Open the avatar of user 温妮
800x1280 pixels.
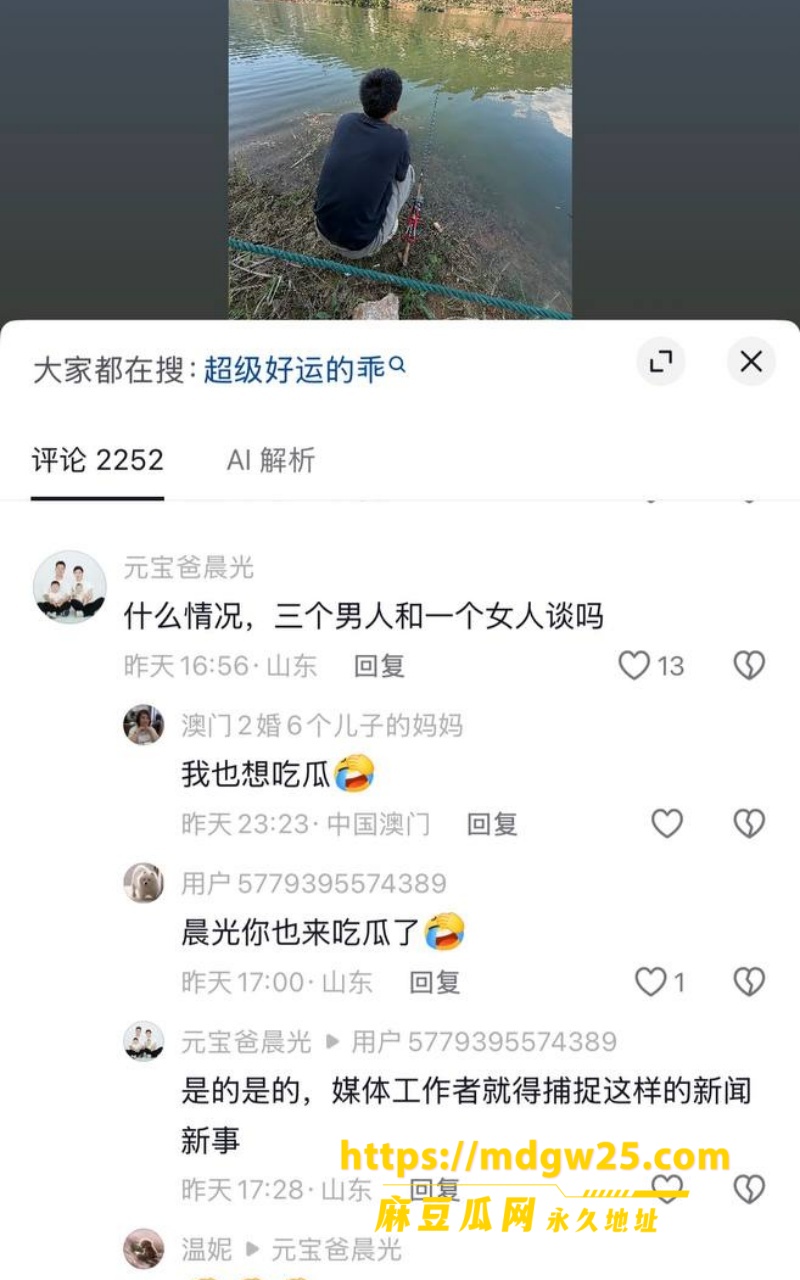point(144,1249)
